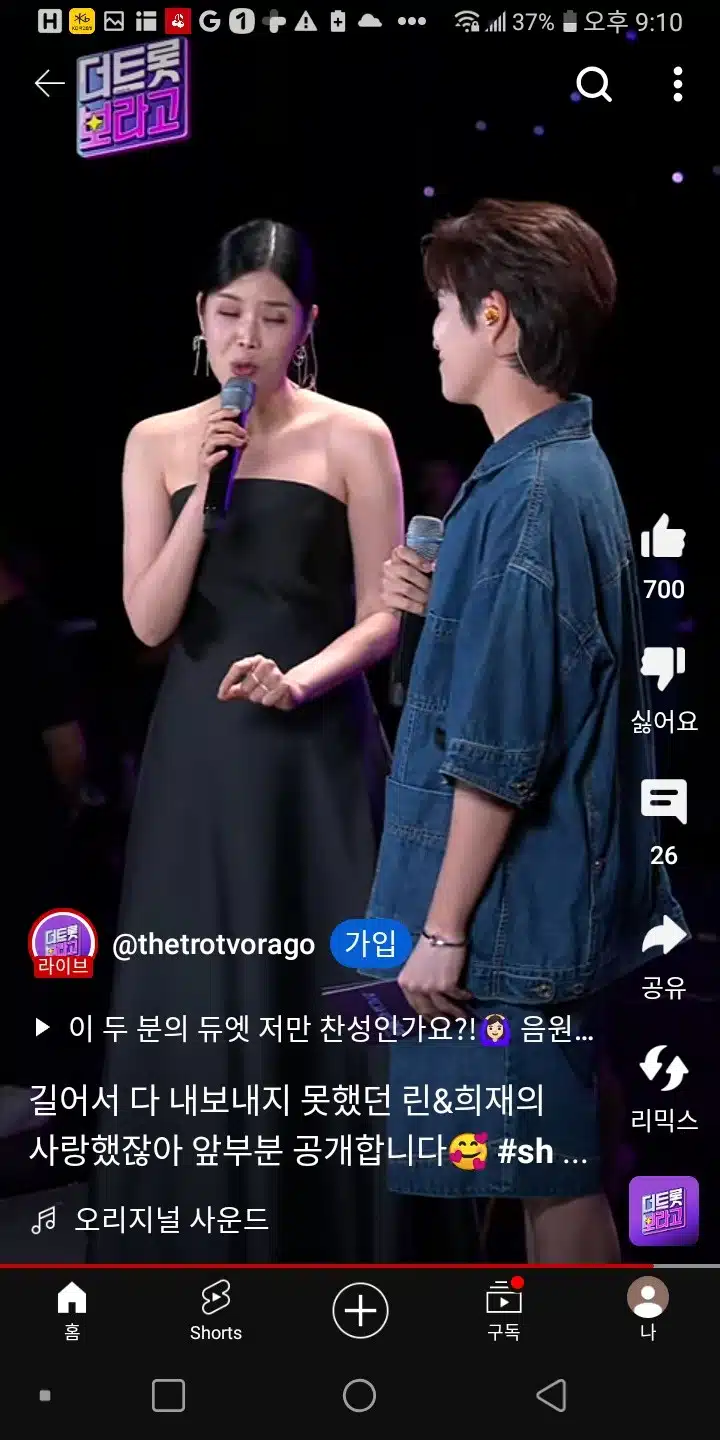The height and width of the screenshot is (1440, 720).
Task: Open the sound thumbnail at the bottom right
Action: (664, 1211)
